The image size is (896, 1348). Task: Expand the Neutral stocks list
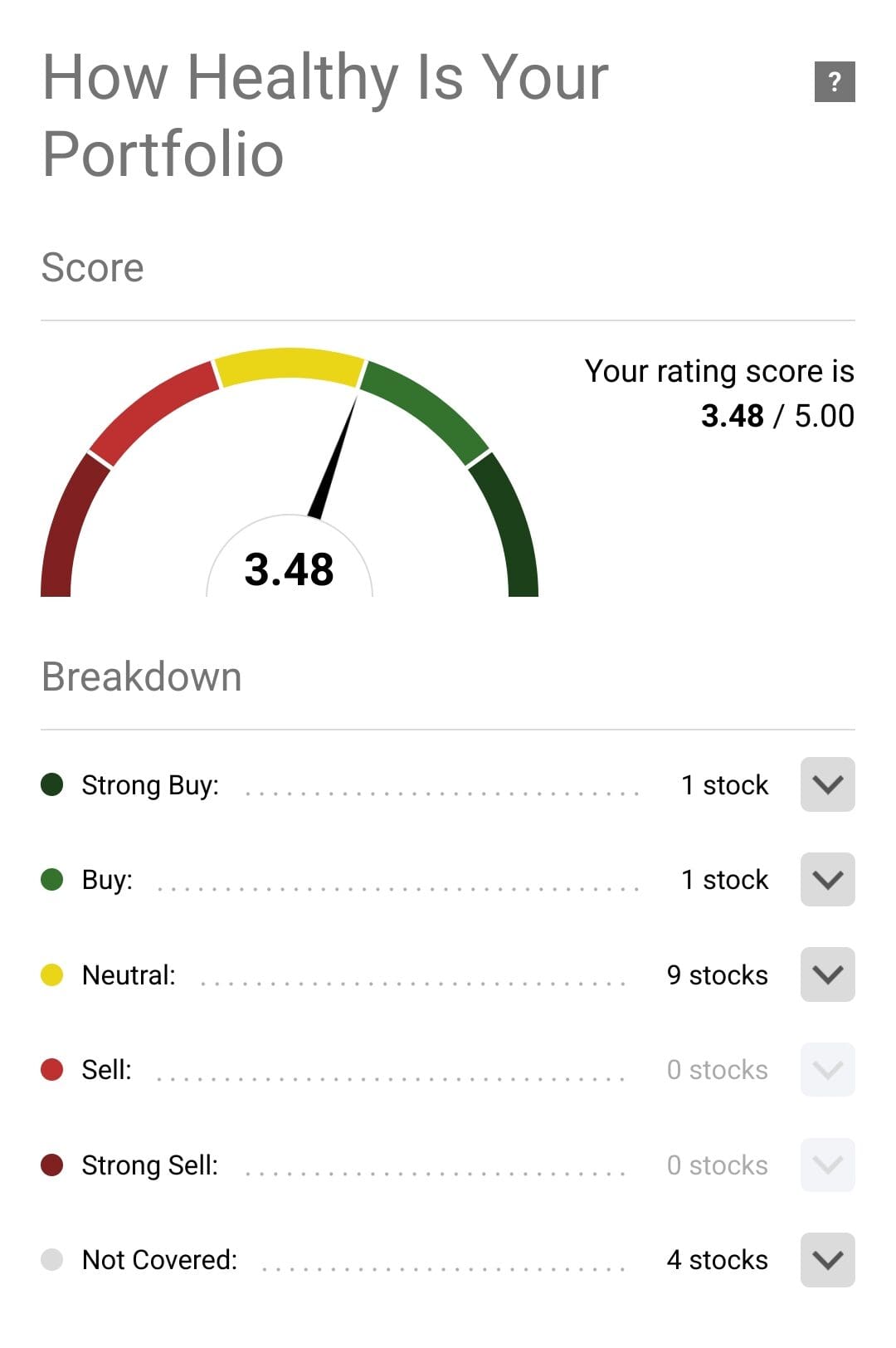826,975
